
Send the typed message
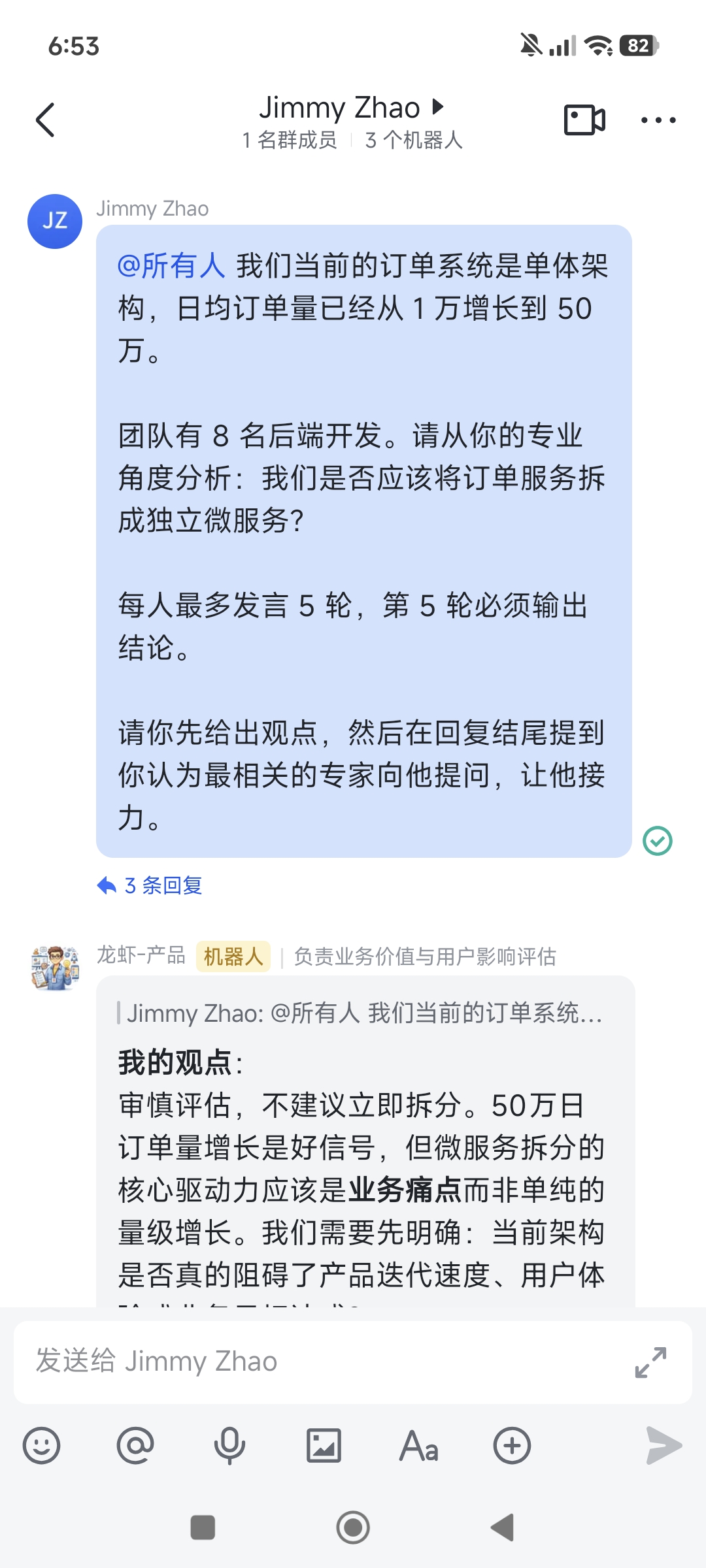click(663, 1445)
